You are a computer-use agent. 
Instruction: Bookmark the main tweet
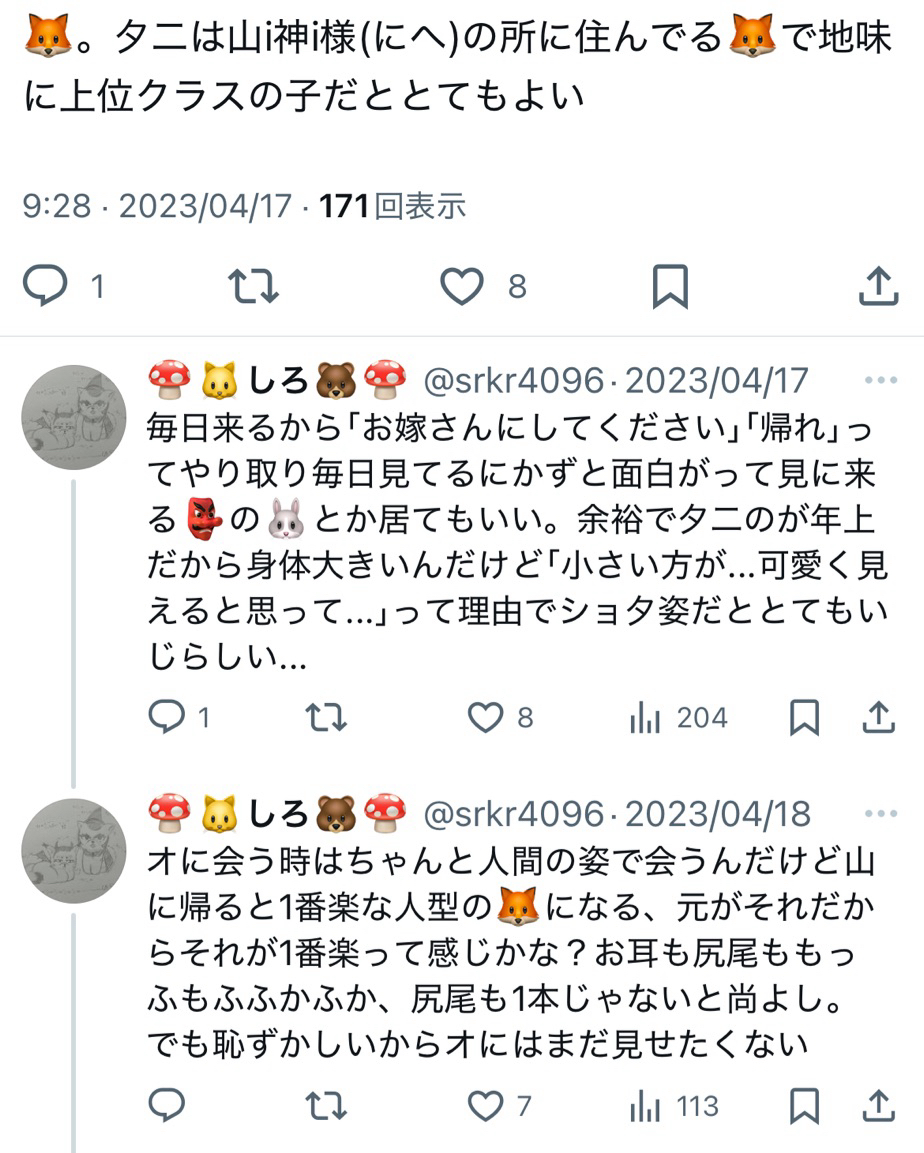click(x=669, y=288)
